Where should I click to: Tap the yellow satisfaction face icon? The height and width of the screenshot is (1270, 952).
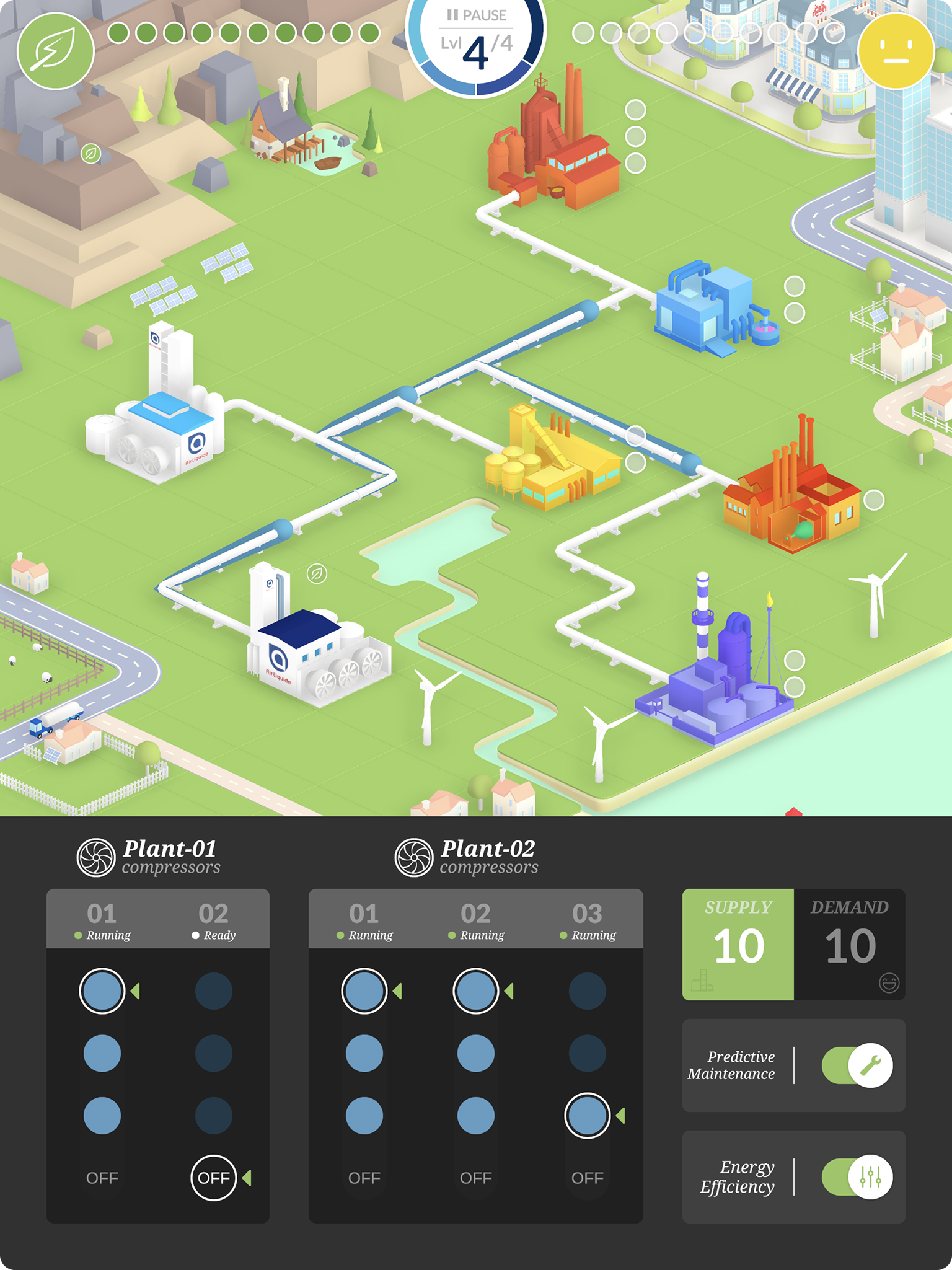(x=896, y=51)
